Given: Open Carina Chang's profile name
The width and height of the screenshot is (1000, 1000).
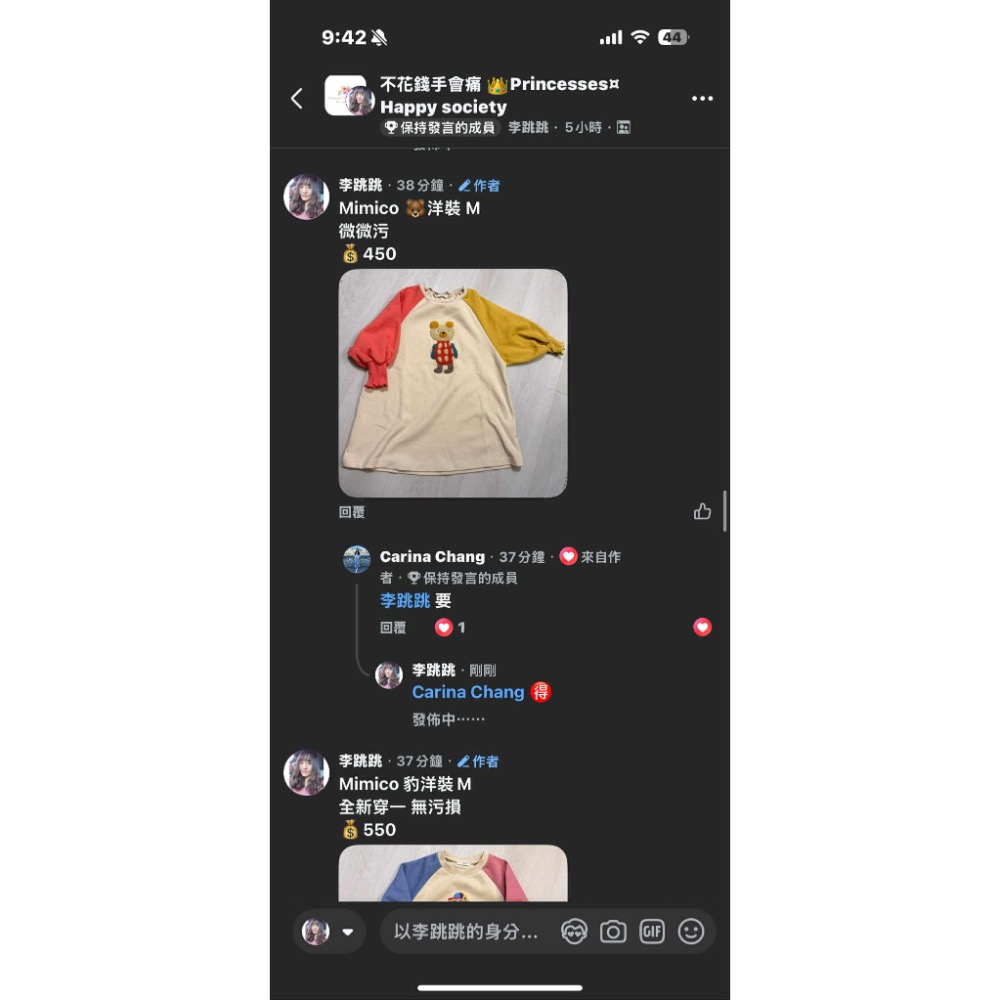Looking at the screenshot, I should click(x=432, y=557).
